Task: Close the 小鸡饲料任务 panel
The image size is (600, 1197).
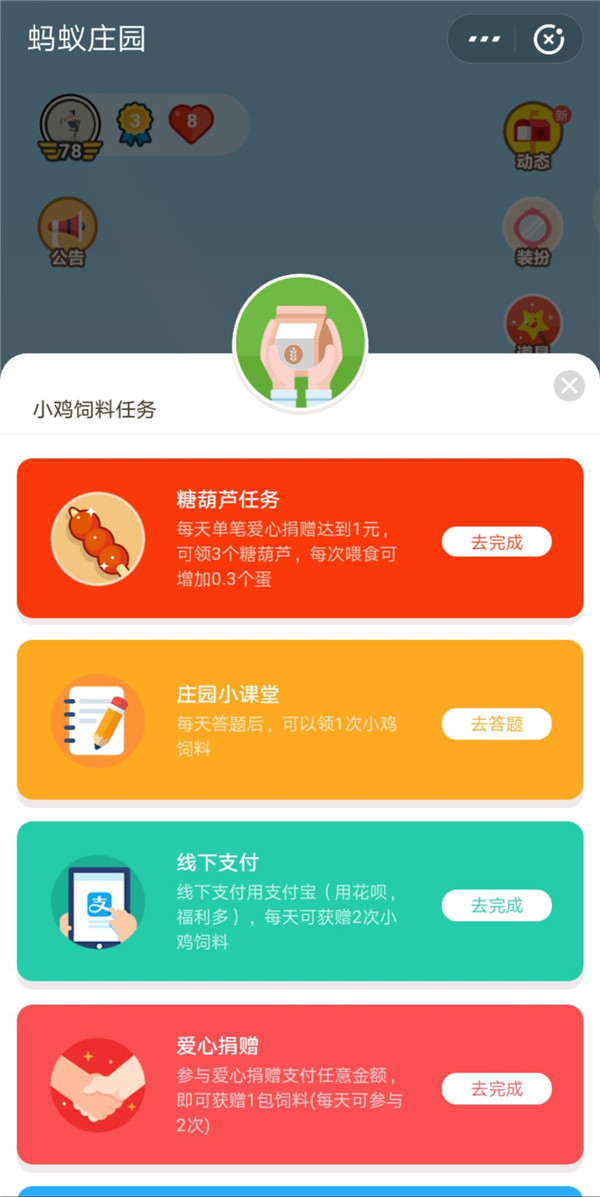Action: 569,385
